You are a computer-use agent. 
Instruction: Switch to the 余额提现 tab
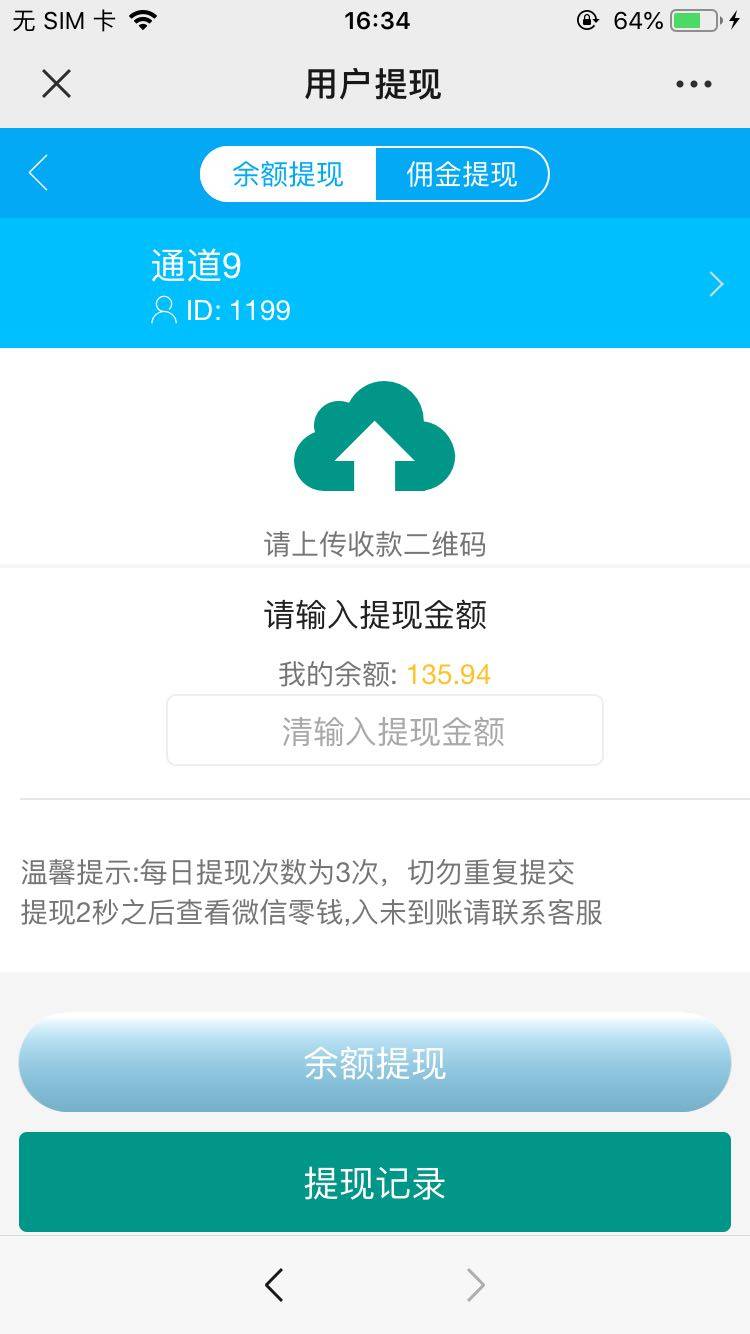pyautogui.click(x=288, y=174)
